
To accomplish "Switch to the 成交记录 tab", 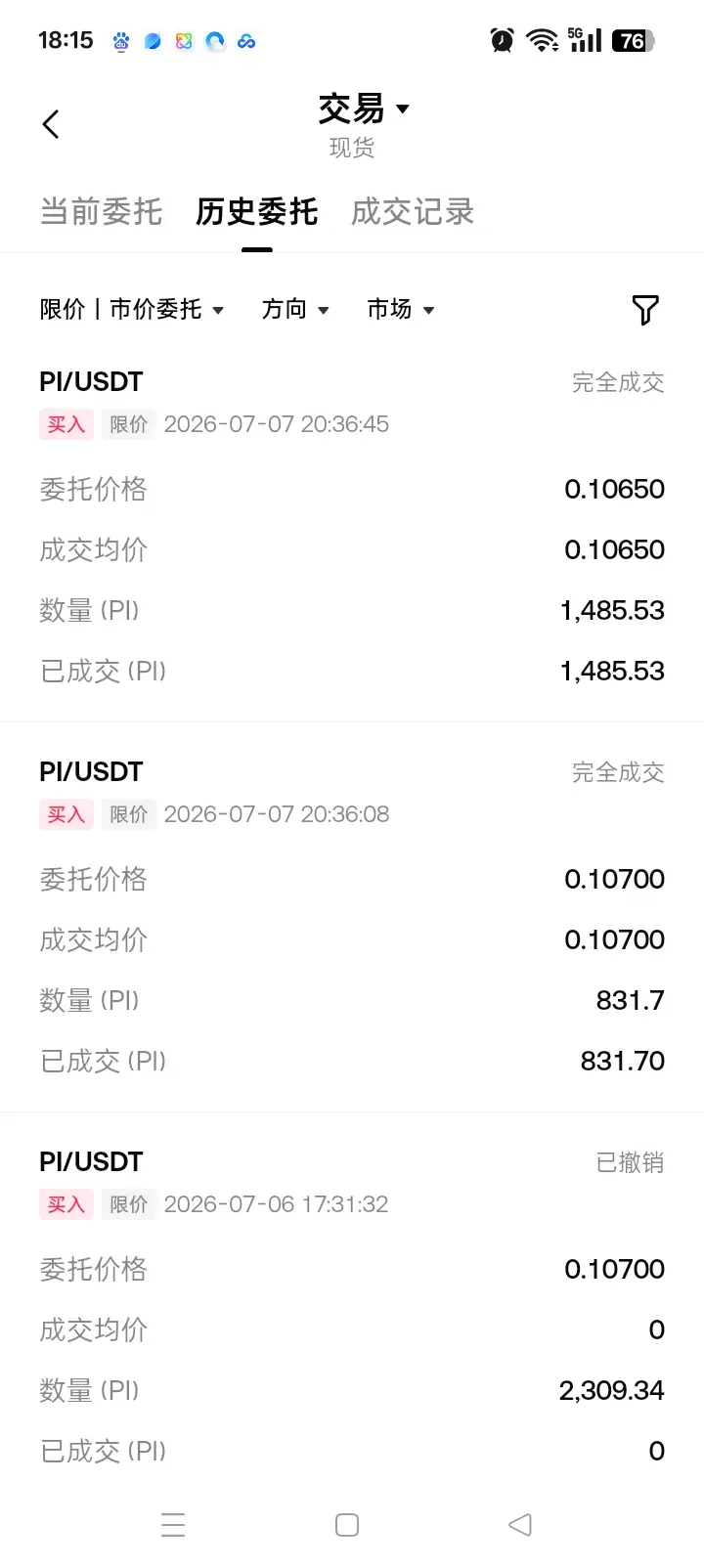I will click(413, 212).
